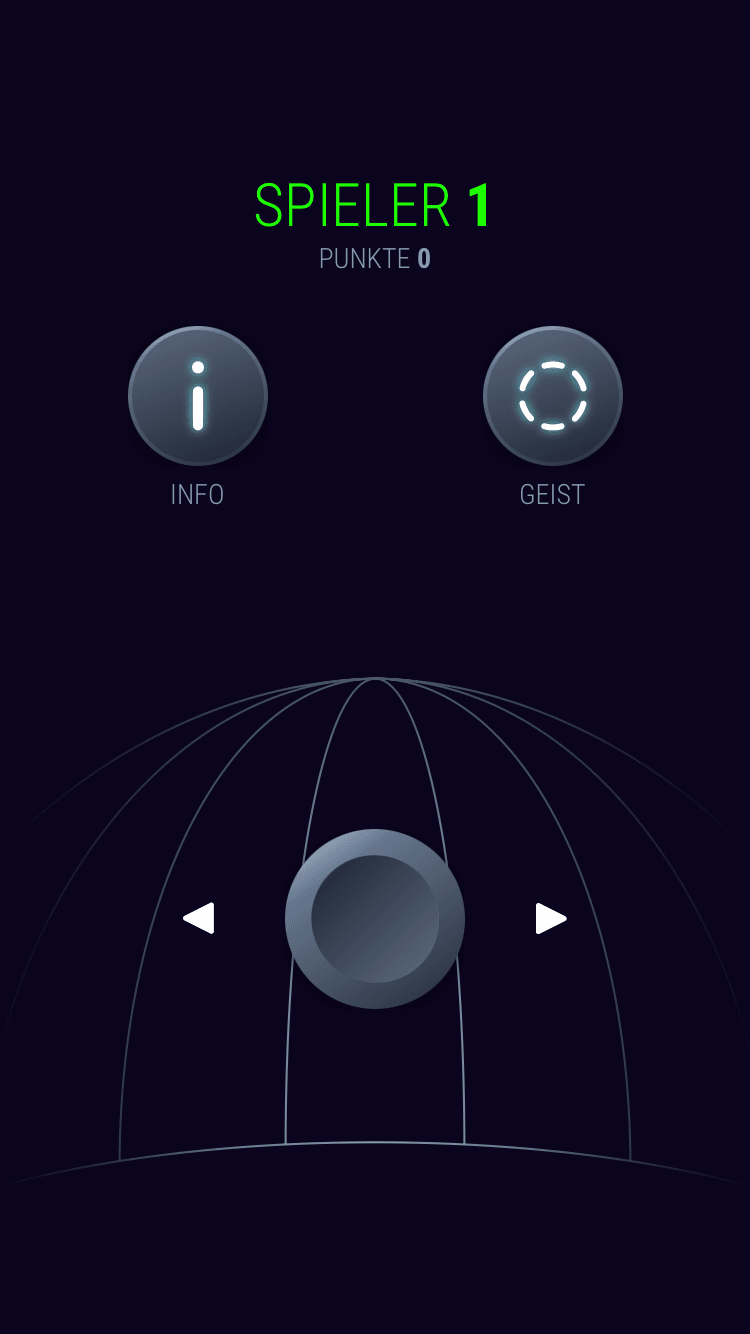Screen dimensions: 750x1334
Task: Activate the GEIST ghost button
Action: (552, 396)
